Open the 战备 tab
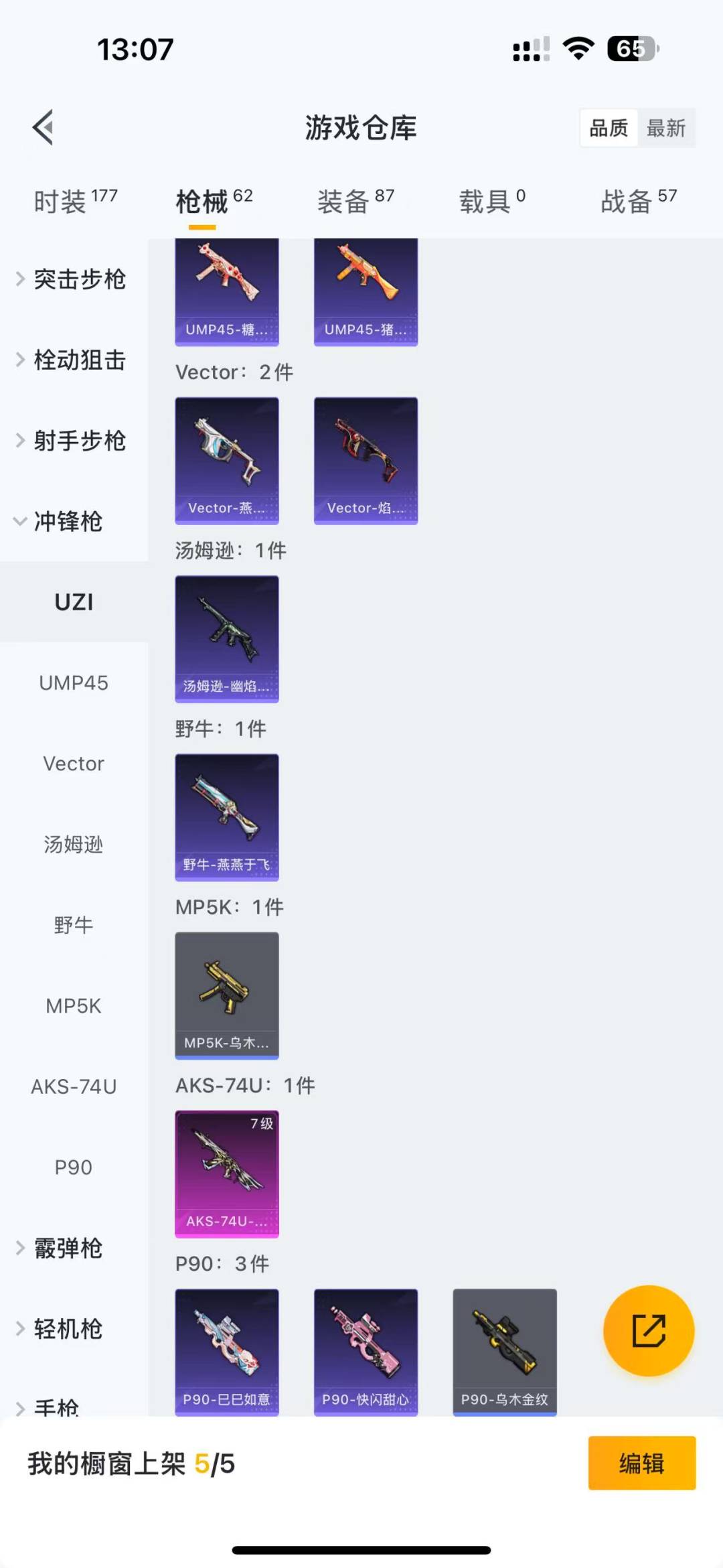The image size is (723, 1568). point(638,201)
